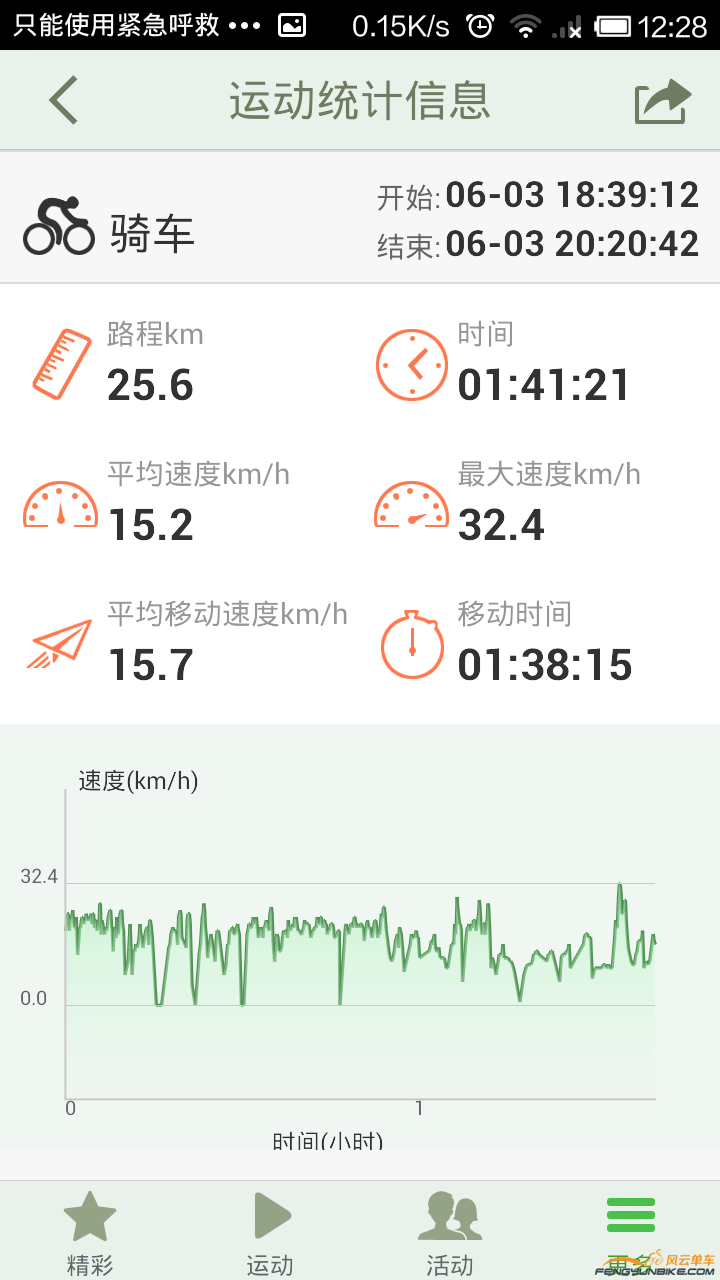The height and width of the screenshot is (1280, 720).
Task: Switch to the 精彩 tab
Action: pos(90,1232)
